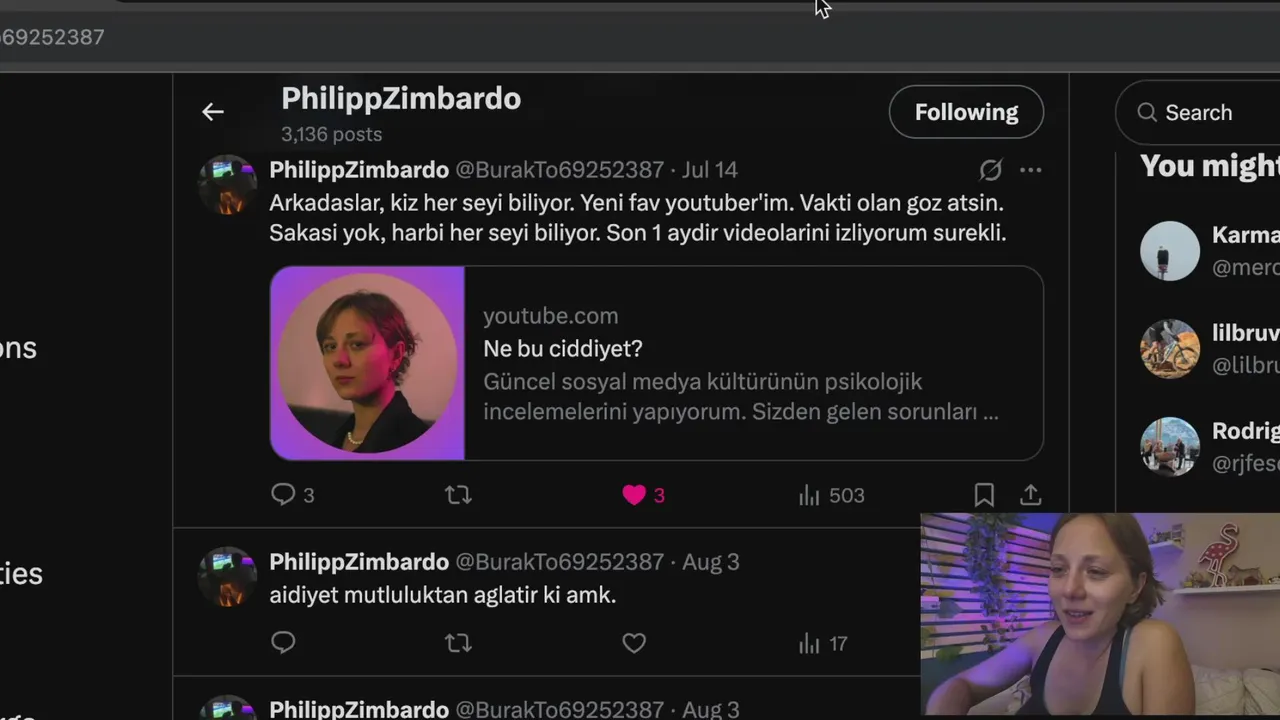The height and width of the screenshot is (720, 1280).
Task: Repost the Jul 14 post
Action: pos(458,495)
